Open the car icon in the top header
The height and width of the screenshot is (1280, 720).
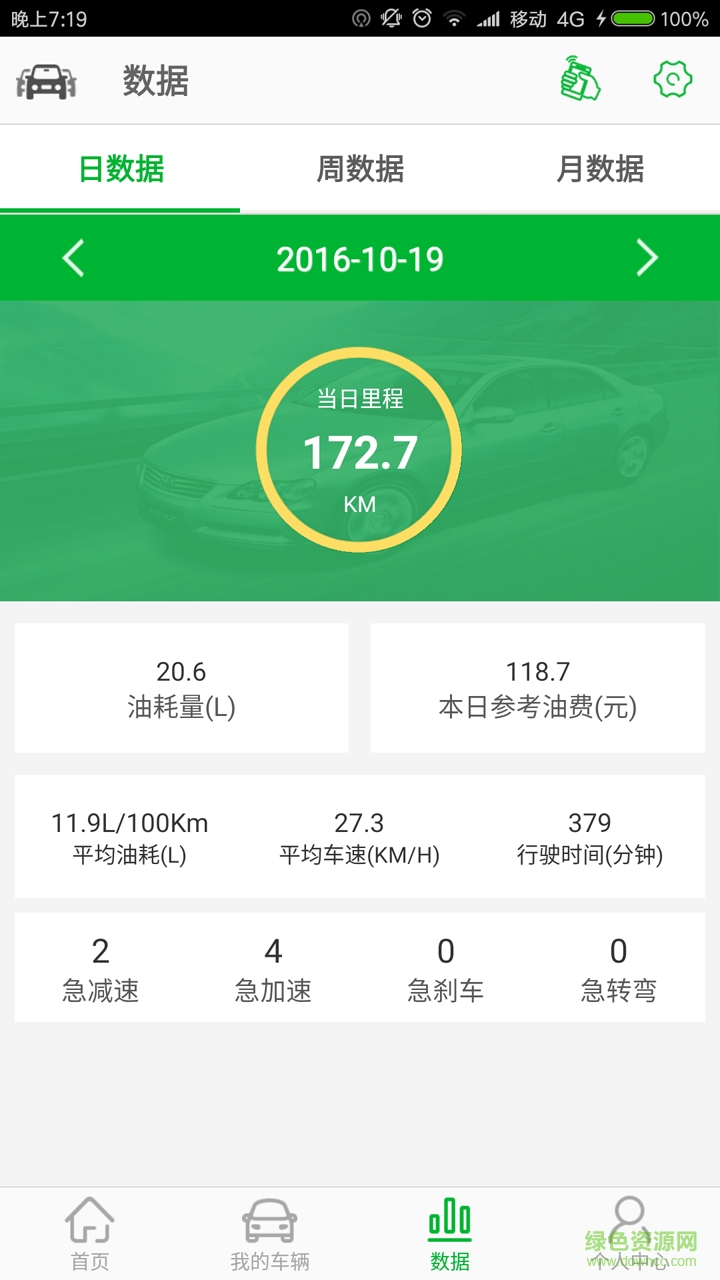coord(47,80)
